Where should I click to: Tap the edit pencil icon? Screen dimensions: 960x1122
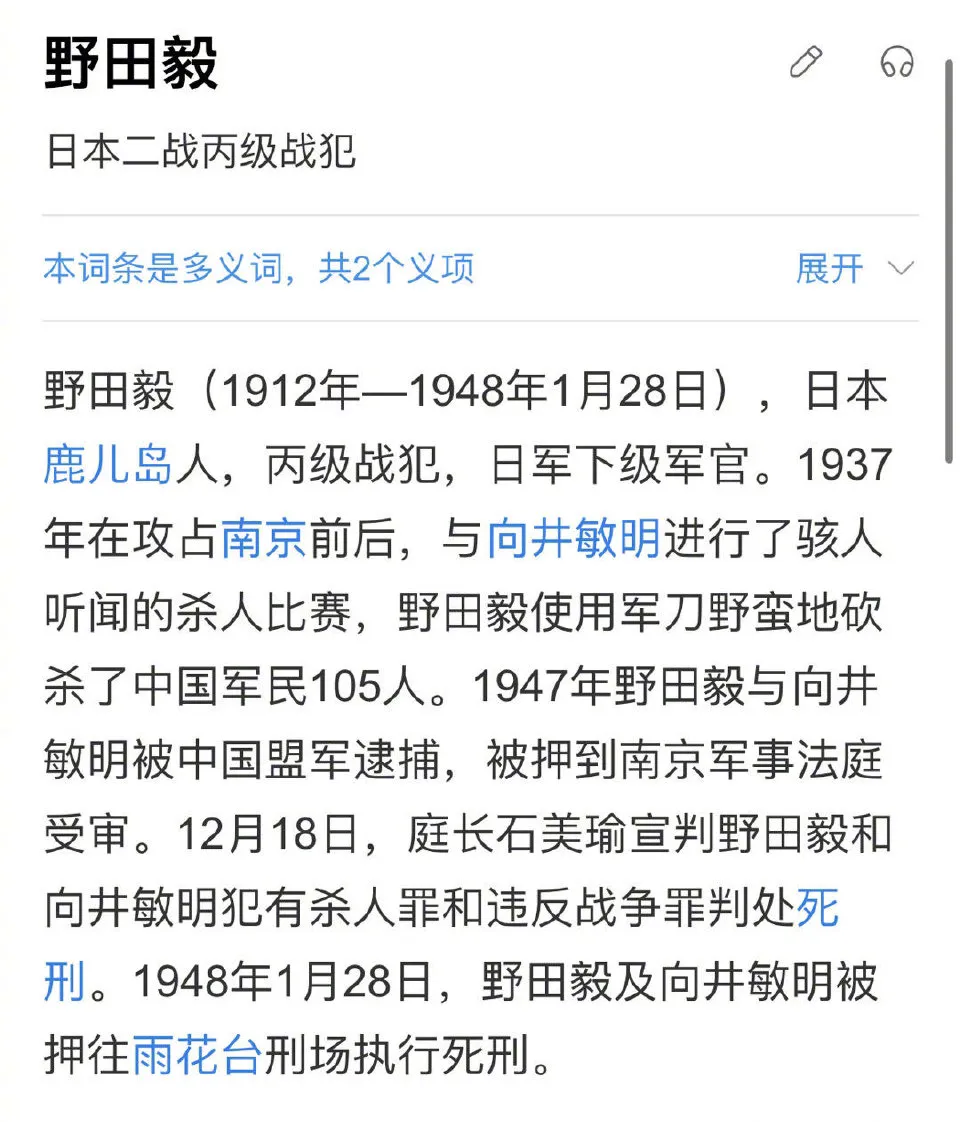805,62
